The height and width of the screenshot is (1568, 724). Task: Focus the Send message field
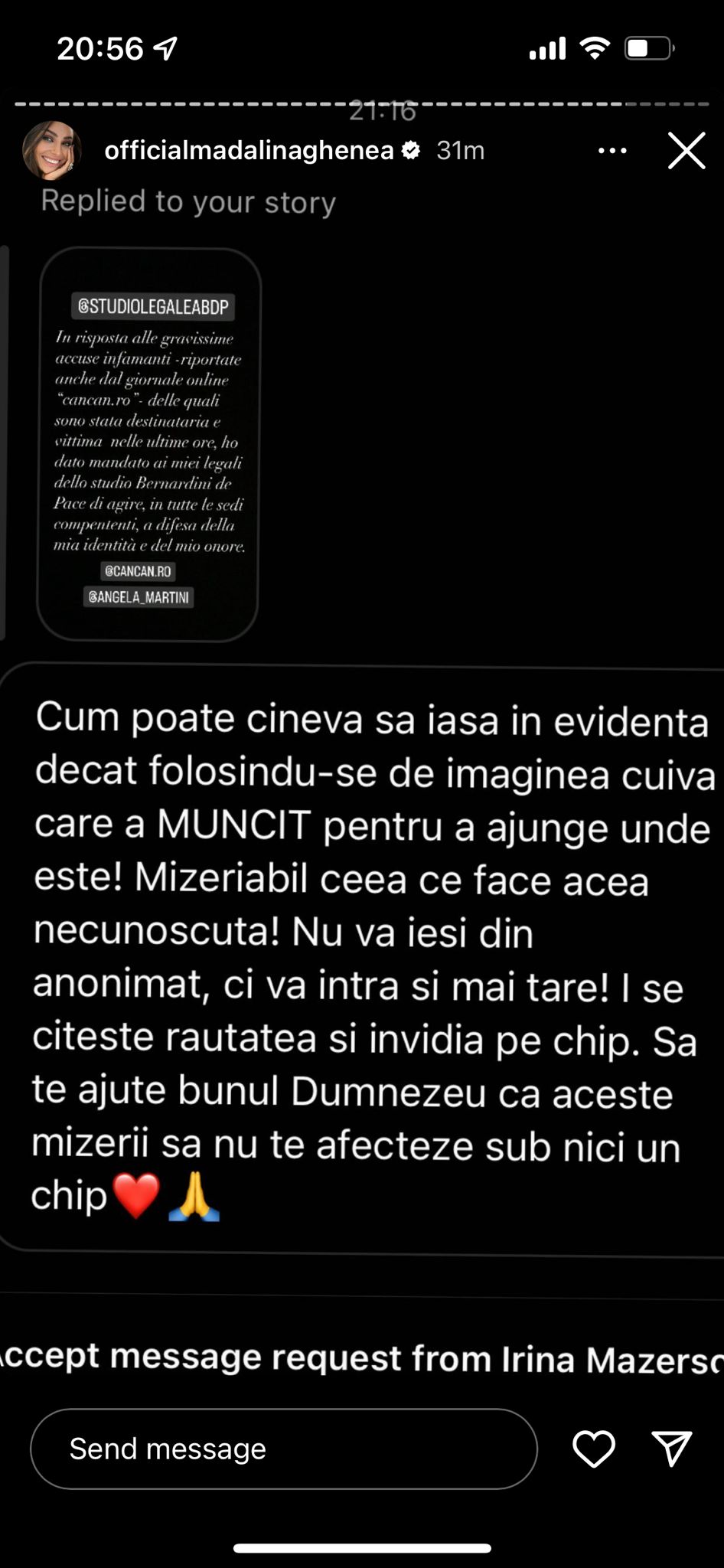point(283,1449)
